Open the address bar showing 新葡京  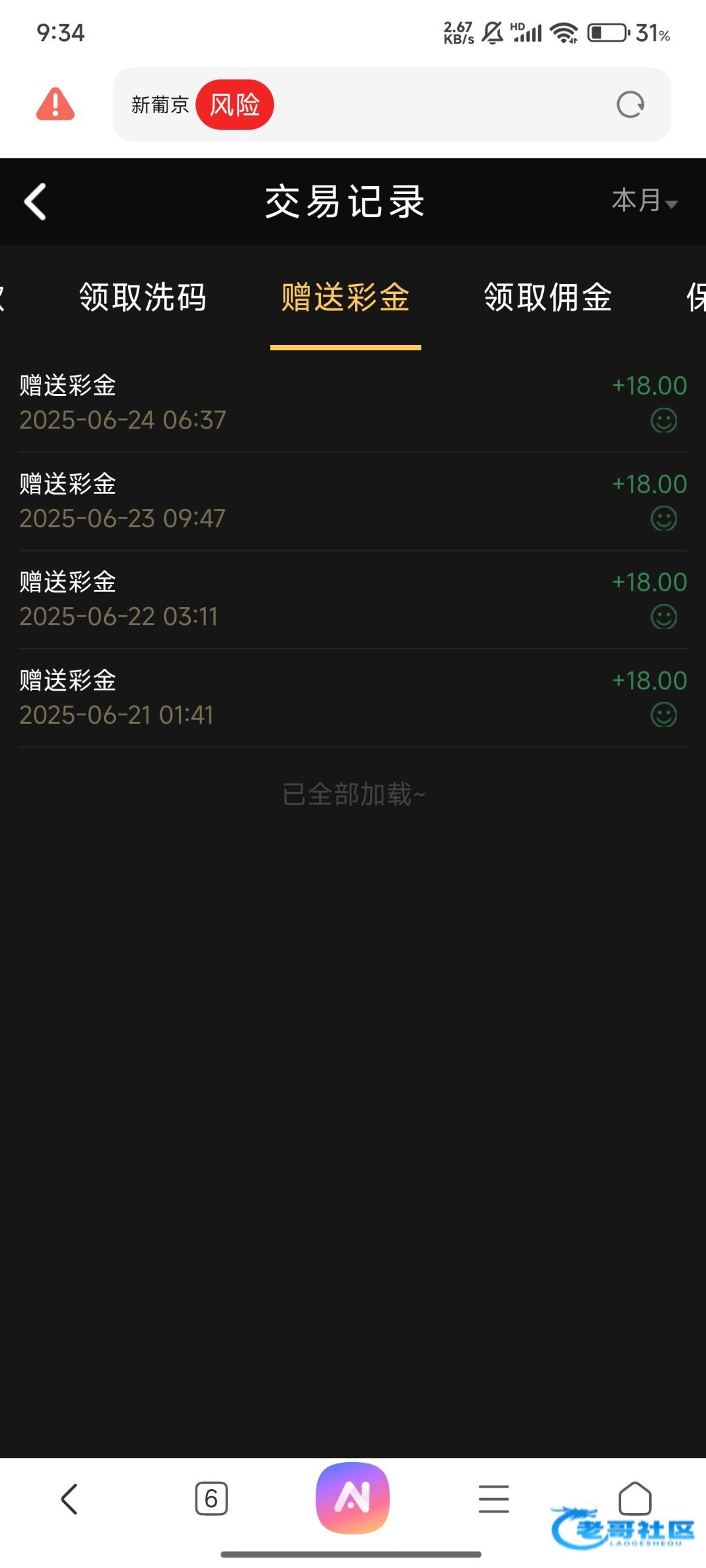[392, 105]
